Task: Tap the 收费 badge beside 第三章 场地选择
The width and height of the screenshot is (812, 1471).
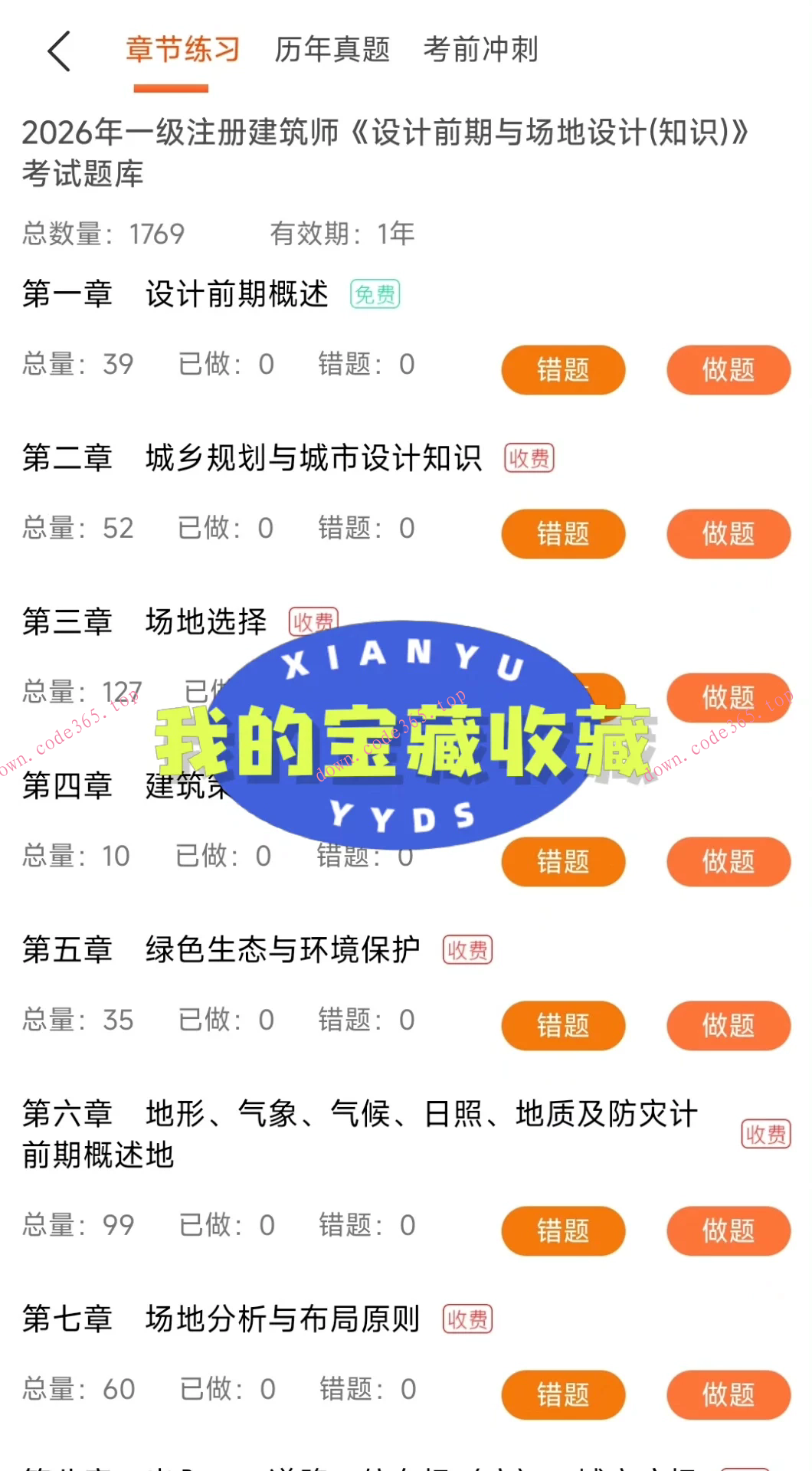Action: click(x=314, y=619)
